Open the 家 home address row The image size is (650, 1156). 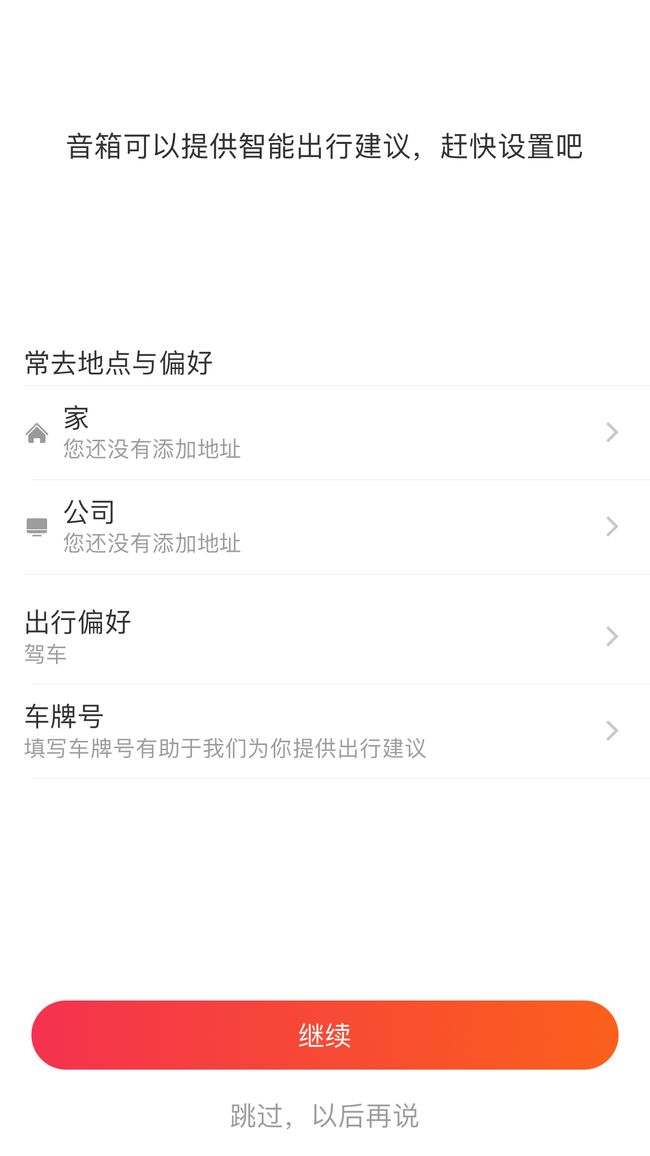coord(325,433)
